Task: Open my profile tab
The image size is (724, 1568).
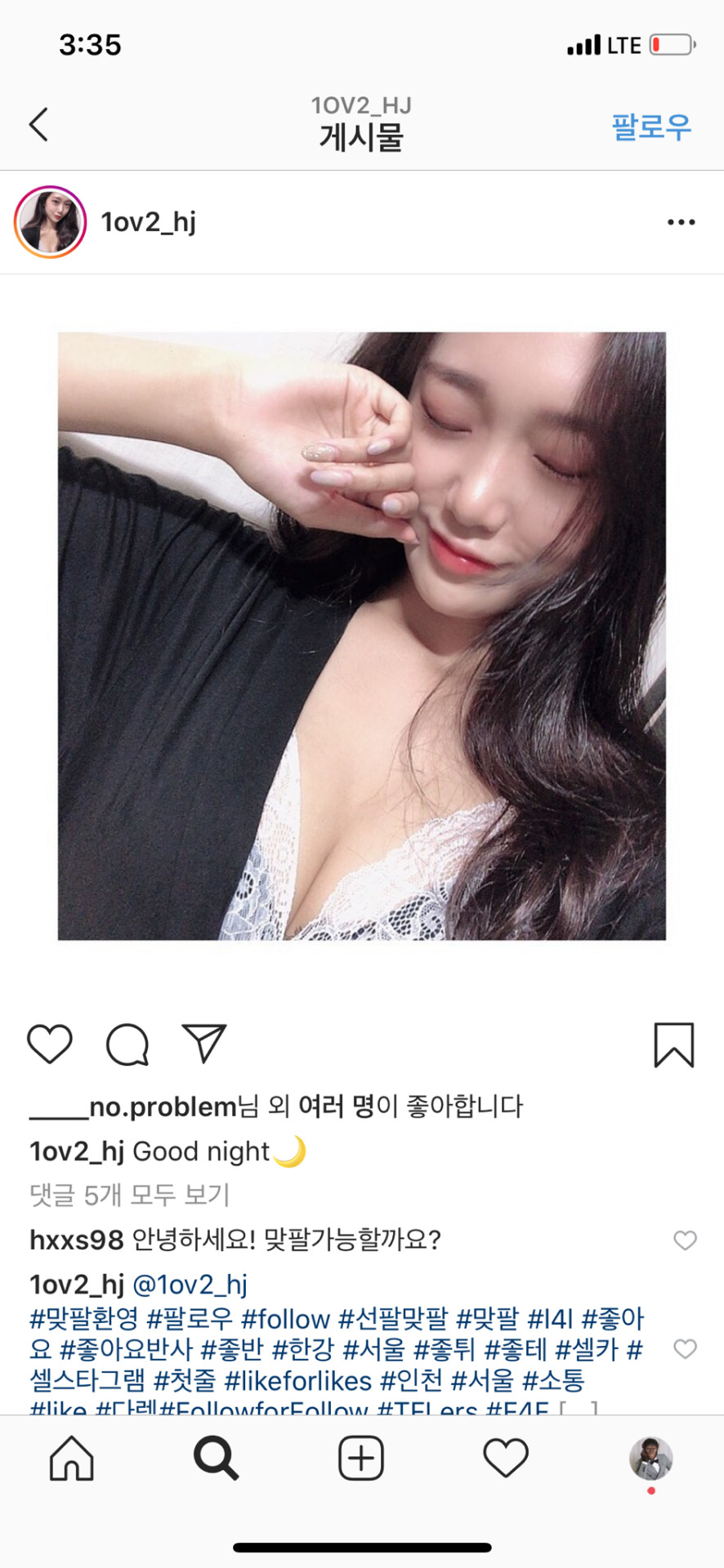Action: [x=650, y=1458]
